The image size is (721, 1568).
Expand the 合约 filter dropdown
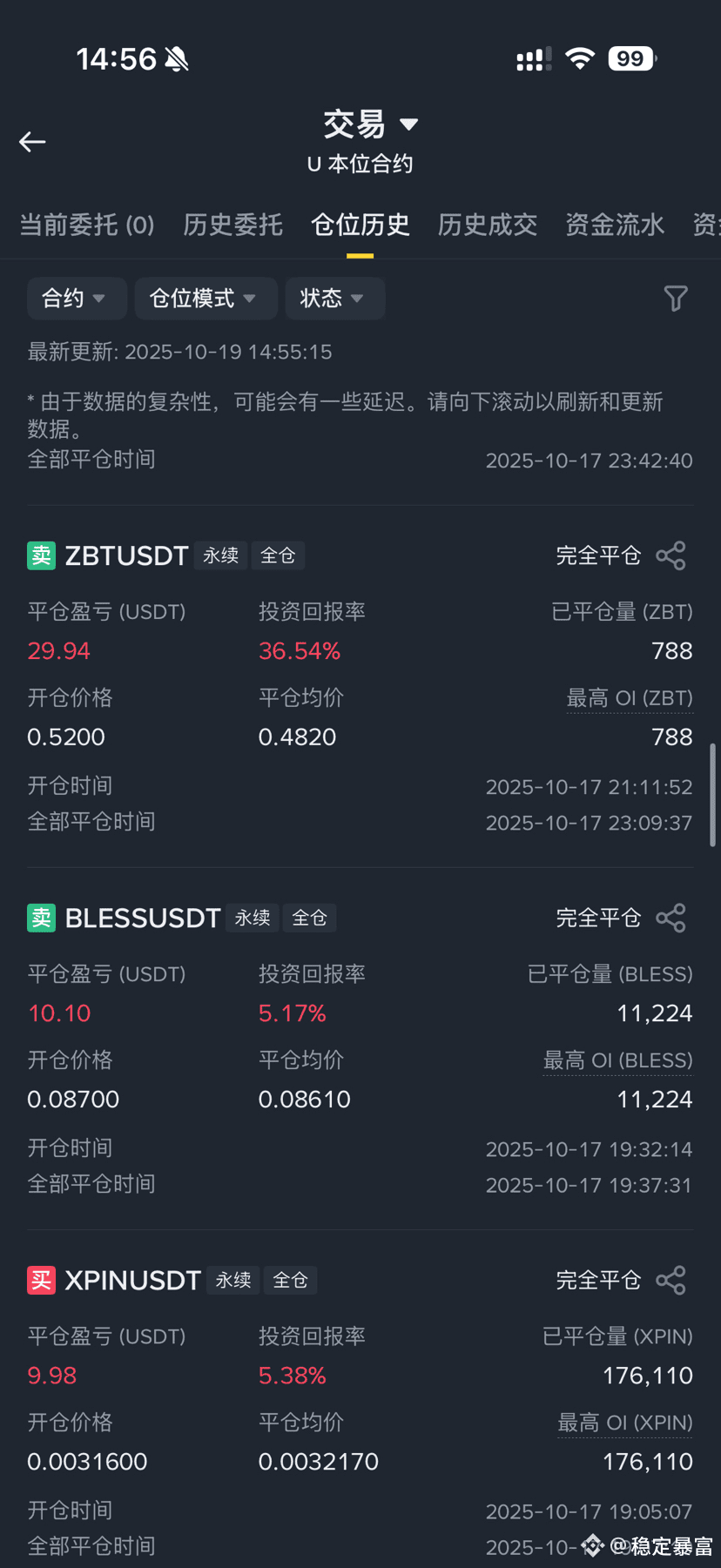point(76,299)
